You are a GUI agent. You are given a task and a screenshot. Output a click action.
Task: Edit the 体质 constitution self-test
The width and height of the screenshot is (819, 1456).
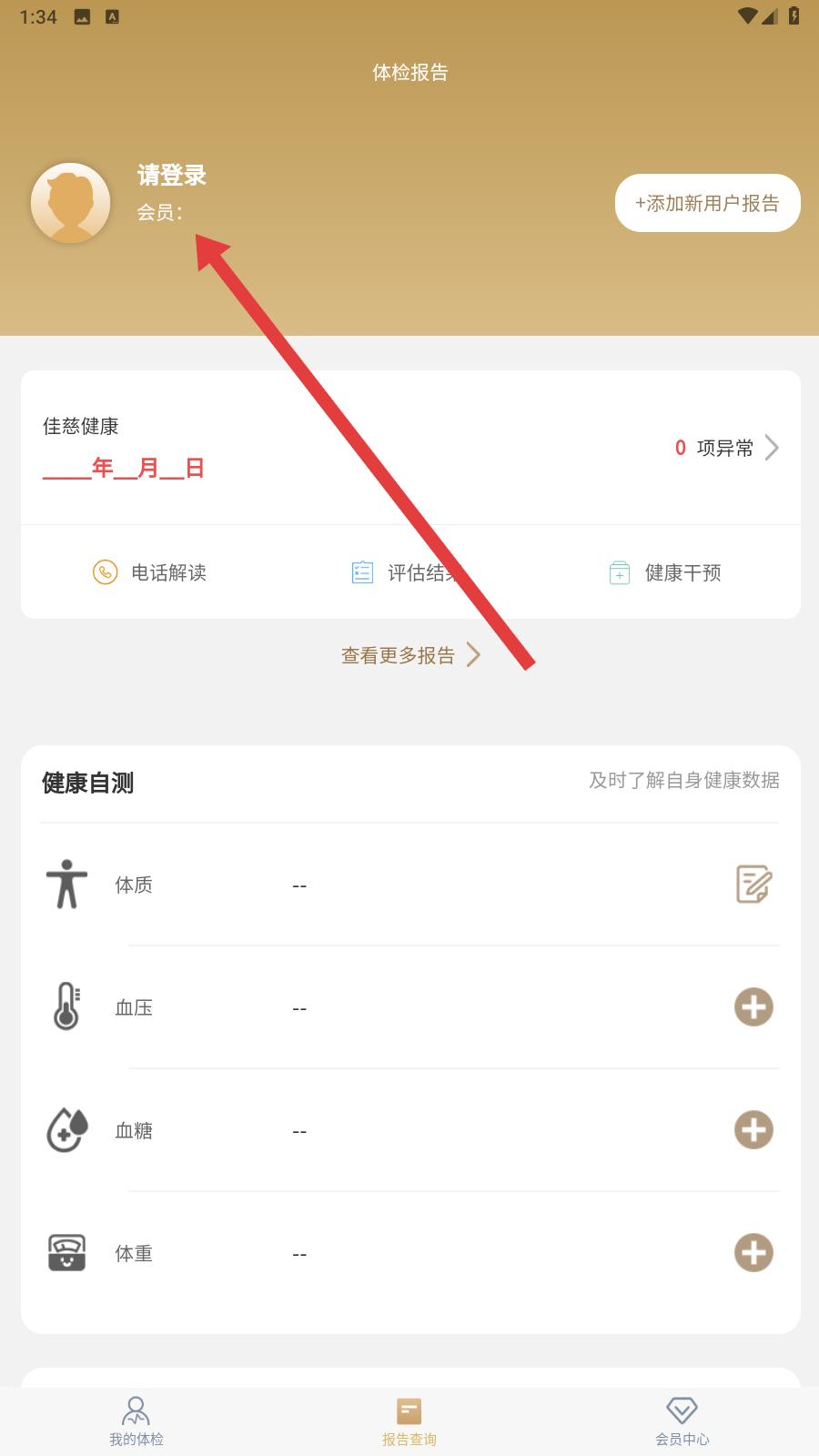click(753, 885)
